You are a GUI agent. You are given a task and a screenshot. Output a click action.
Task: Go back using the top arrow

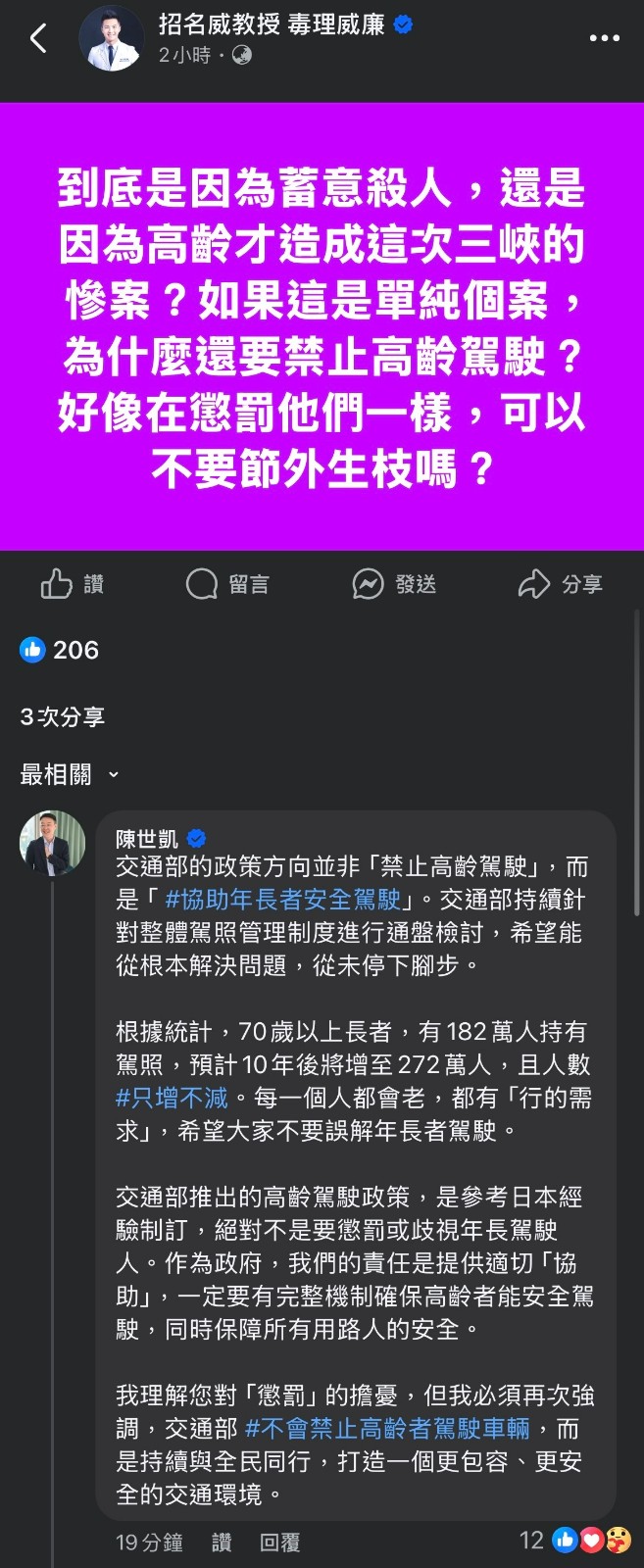click(39, 39)
